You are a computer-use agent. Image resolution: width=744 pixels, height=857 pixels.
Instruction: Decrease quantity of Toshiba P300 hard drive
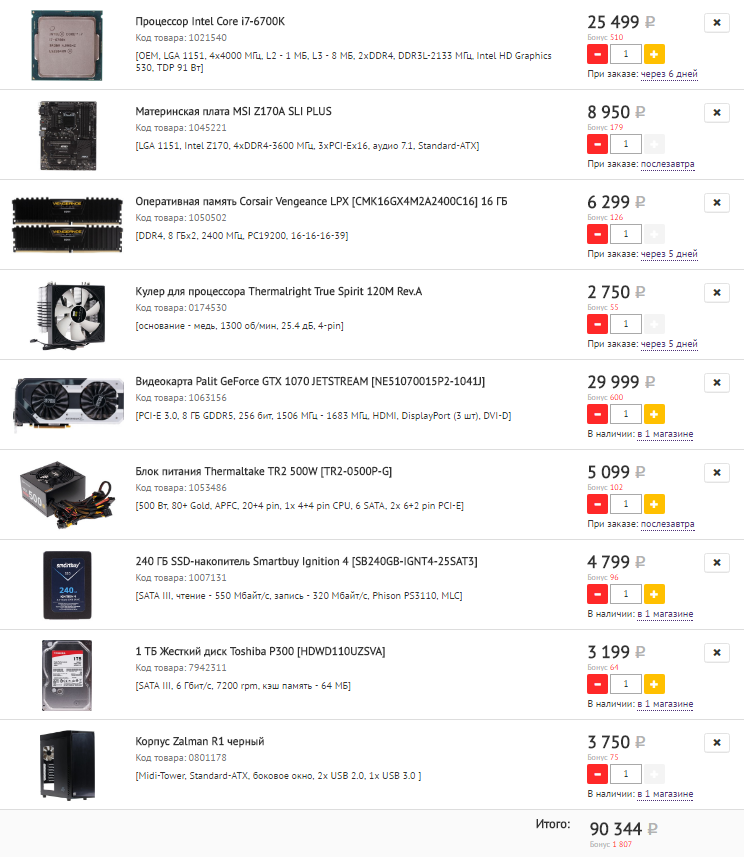597,684
